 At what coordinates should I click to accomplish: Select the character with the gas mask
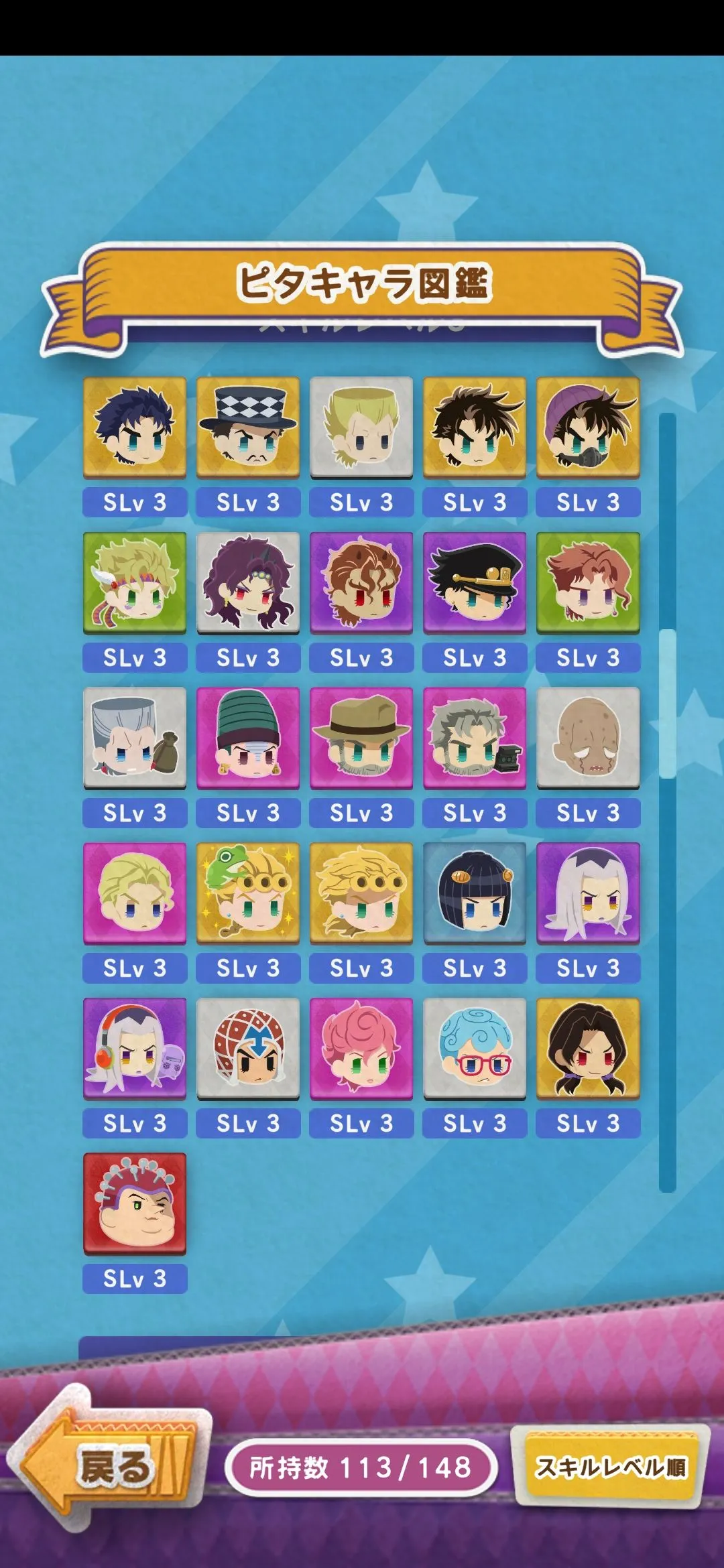coord(588,427)
